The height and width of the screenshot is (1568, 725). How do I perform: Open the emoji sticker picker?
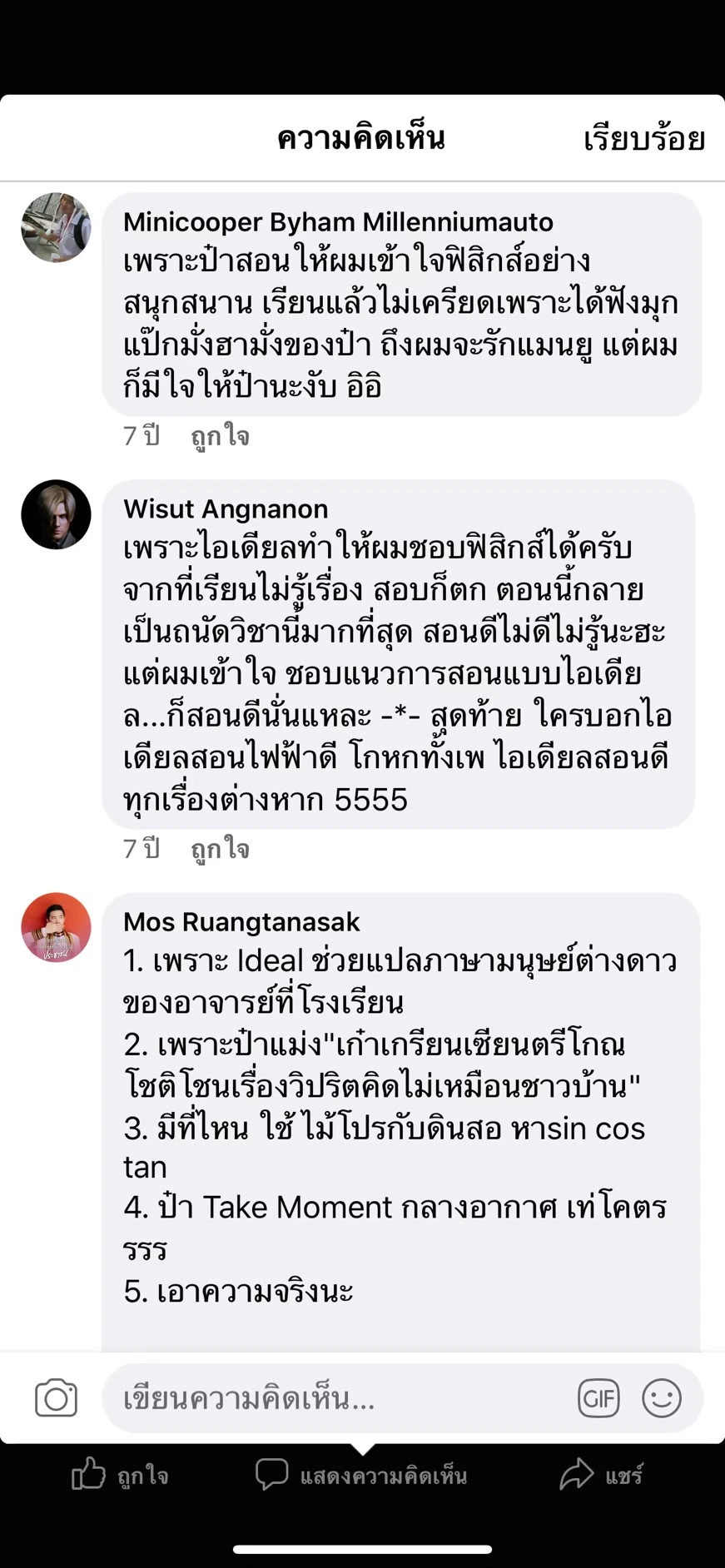click(x=662, y=1397)
